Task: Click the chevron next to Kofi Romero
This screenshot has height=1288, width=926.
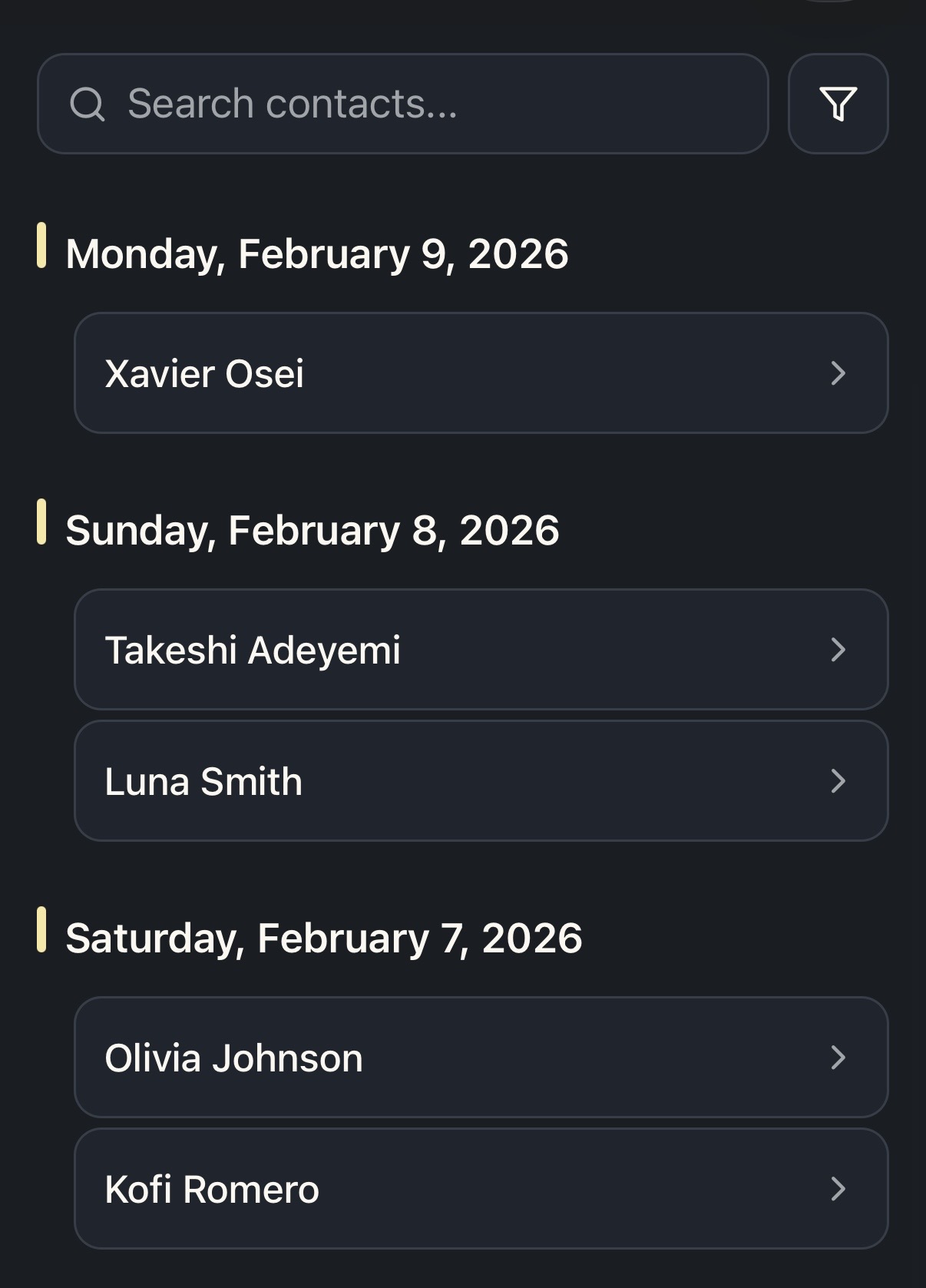Action: (x=838, y=1189)
